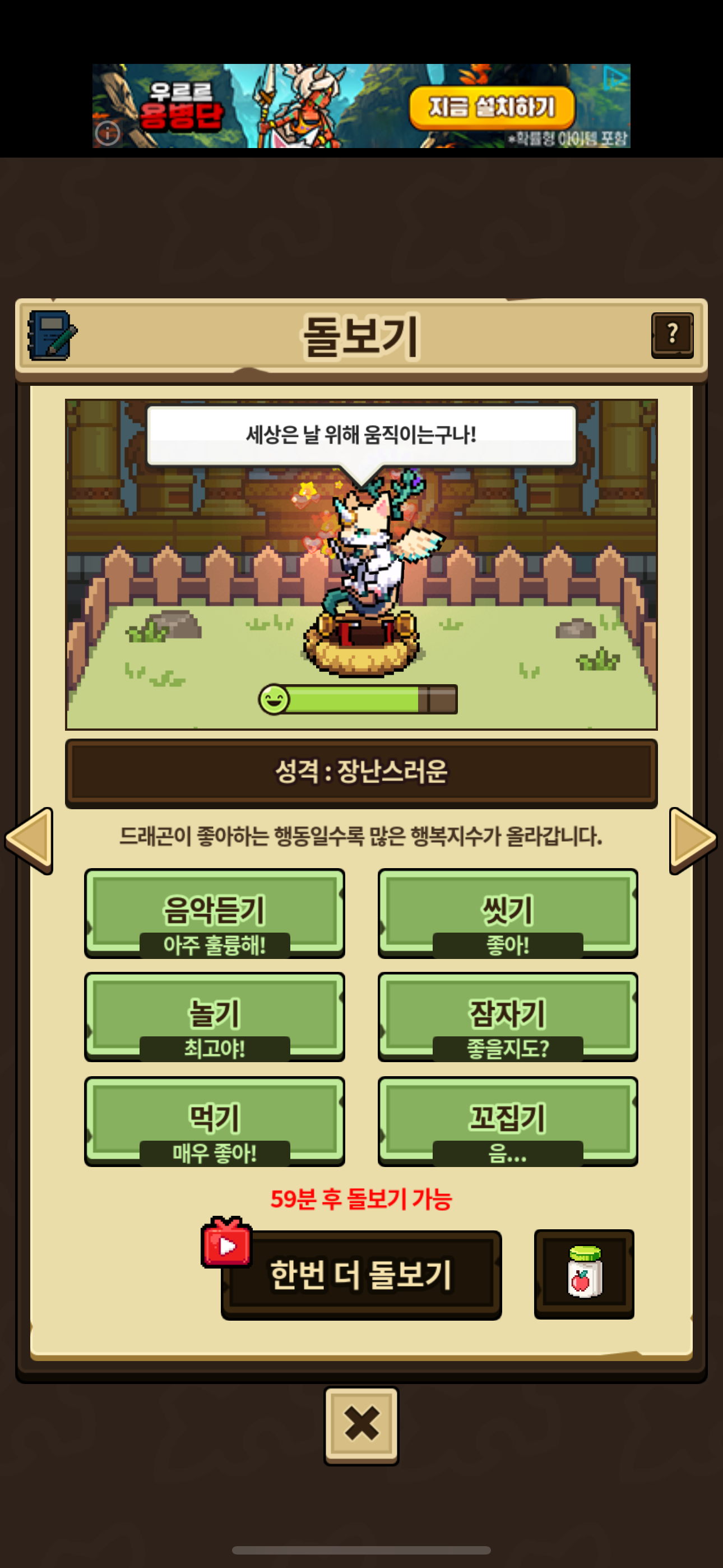
Task: Pick the 먹기 care action
Action: tap(214, 1120)
